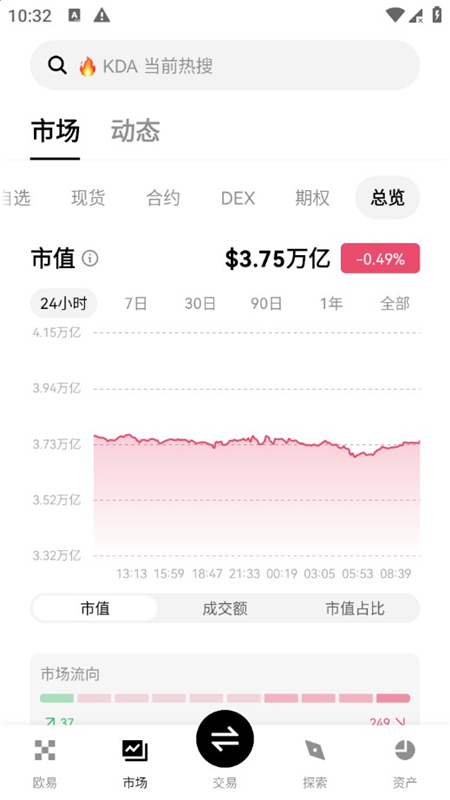
Task: Show the 30日 chart range
Action: click(x=199, y=304)
